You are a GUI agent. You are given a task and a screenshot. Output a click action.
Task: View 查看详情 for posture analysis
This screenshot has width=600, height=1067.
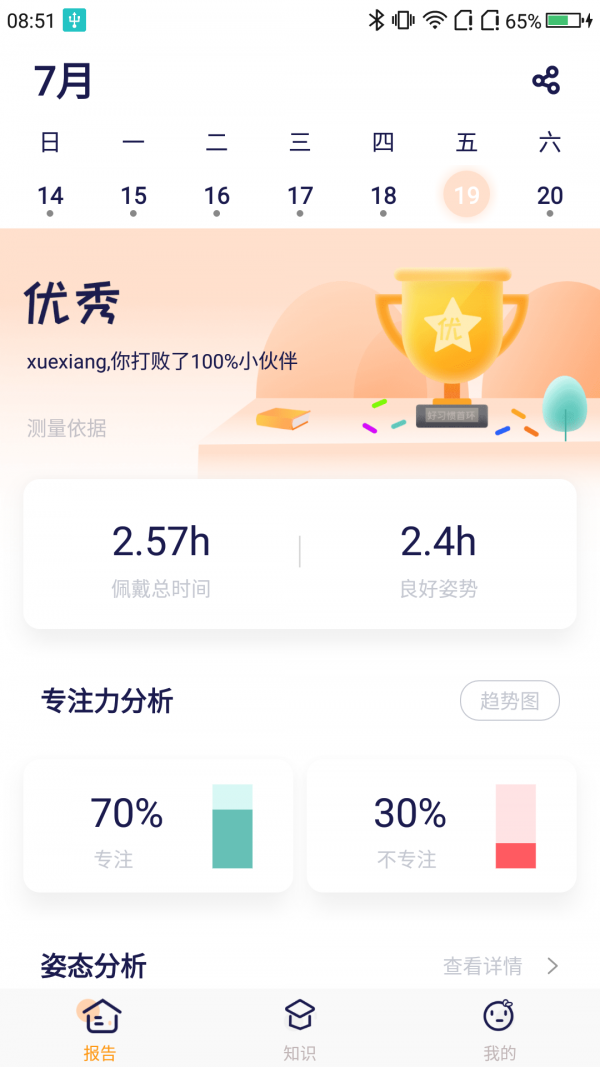coord(500,966)
